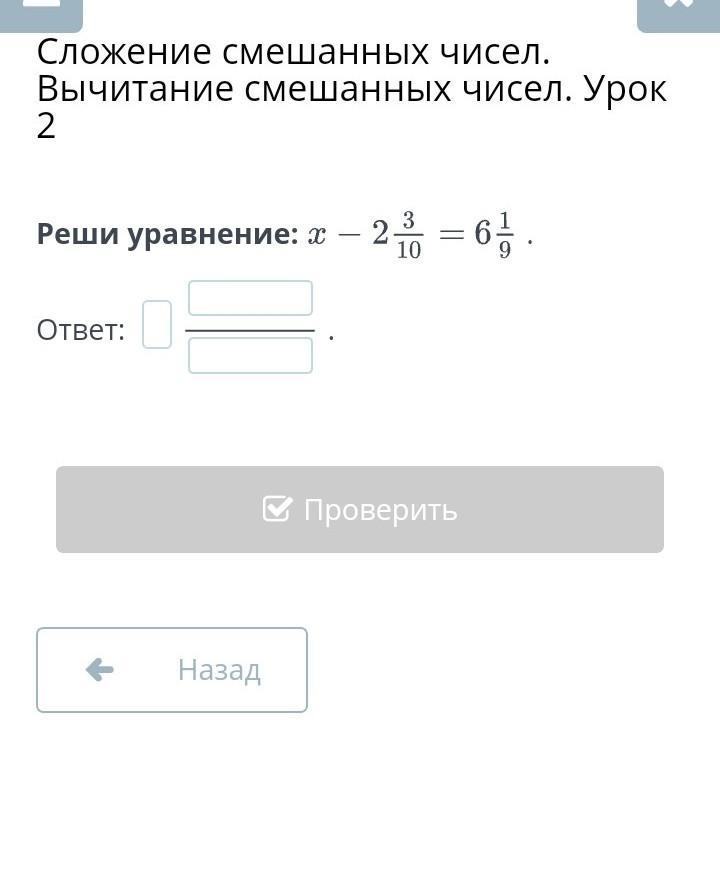Tap the denominator answer field

click(x=250, y=355)
